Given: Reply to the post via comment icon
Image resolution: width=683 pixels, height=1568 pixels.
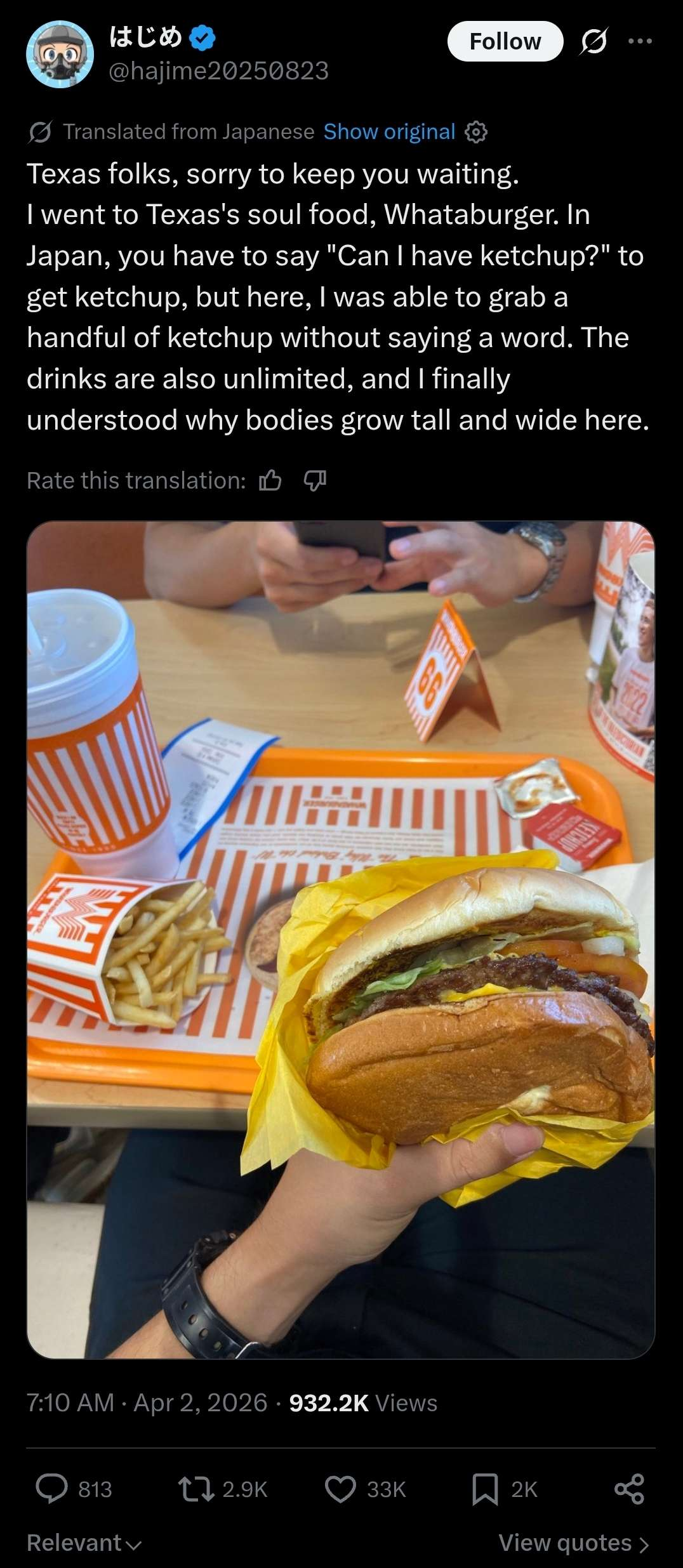Looking at the screenshot, I should click(52, 1489).
